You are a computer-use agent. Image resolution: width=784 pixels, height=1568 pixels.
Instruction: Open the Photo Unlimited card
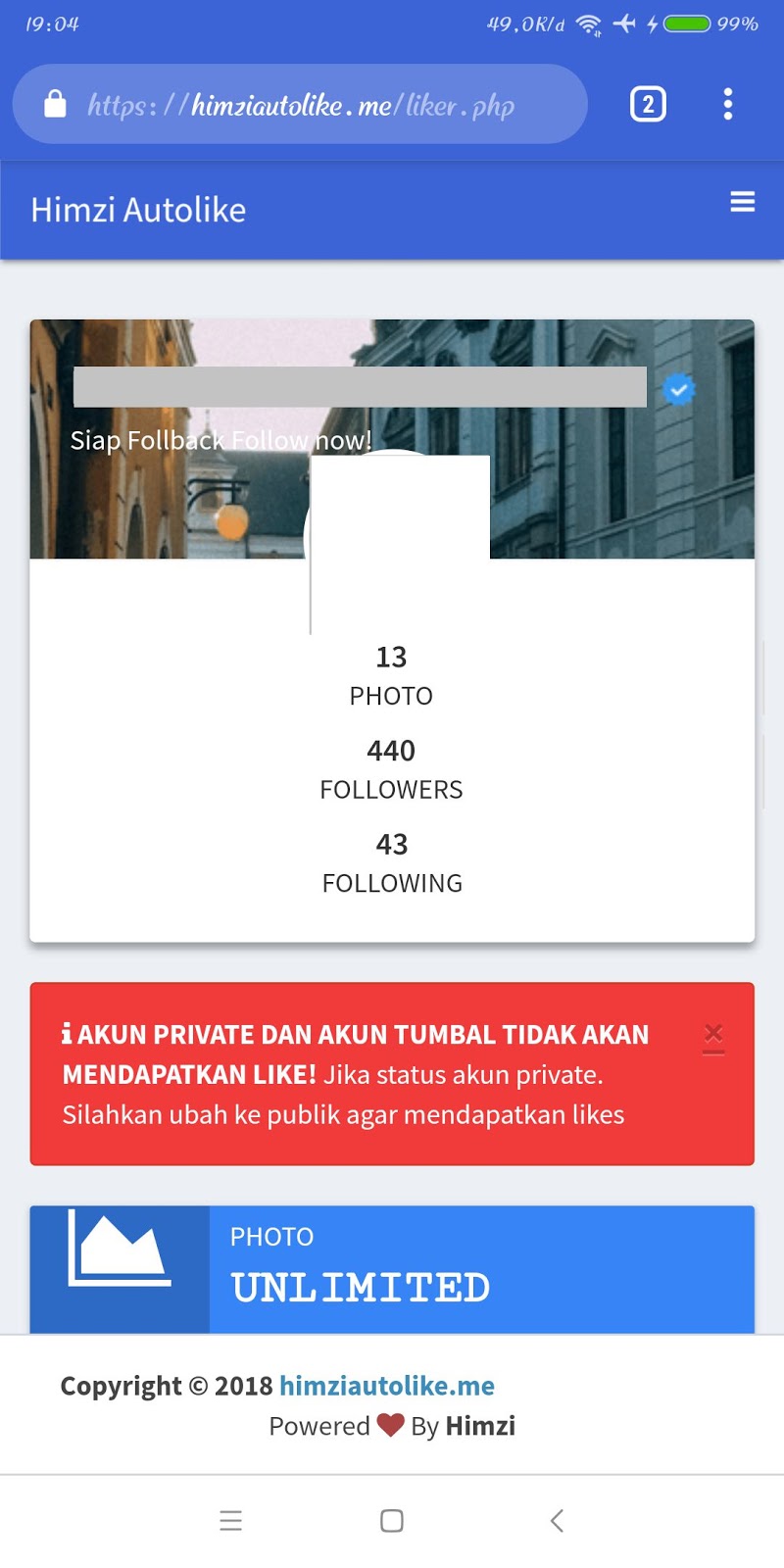[x=392, y=1268]
